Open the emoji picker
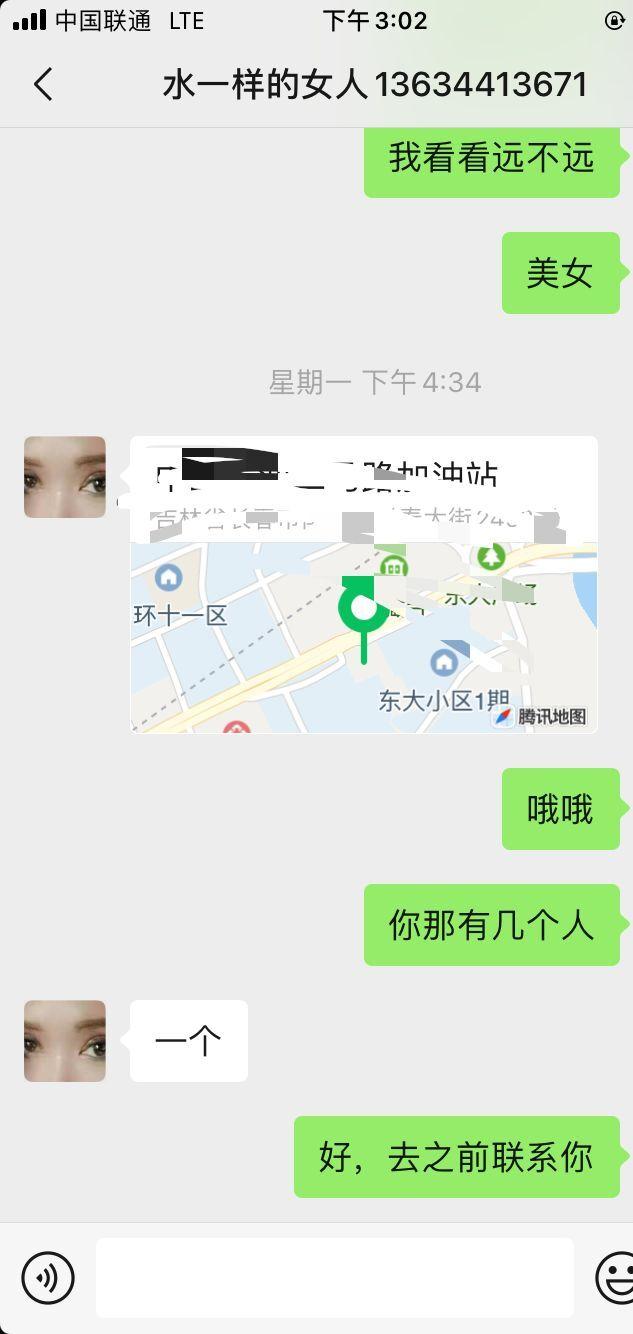Image resolution: width=633 pixels, height=1334 pixels. pos(616,1277)
